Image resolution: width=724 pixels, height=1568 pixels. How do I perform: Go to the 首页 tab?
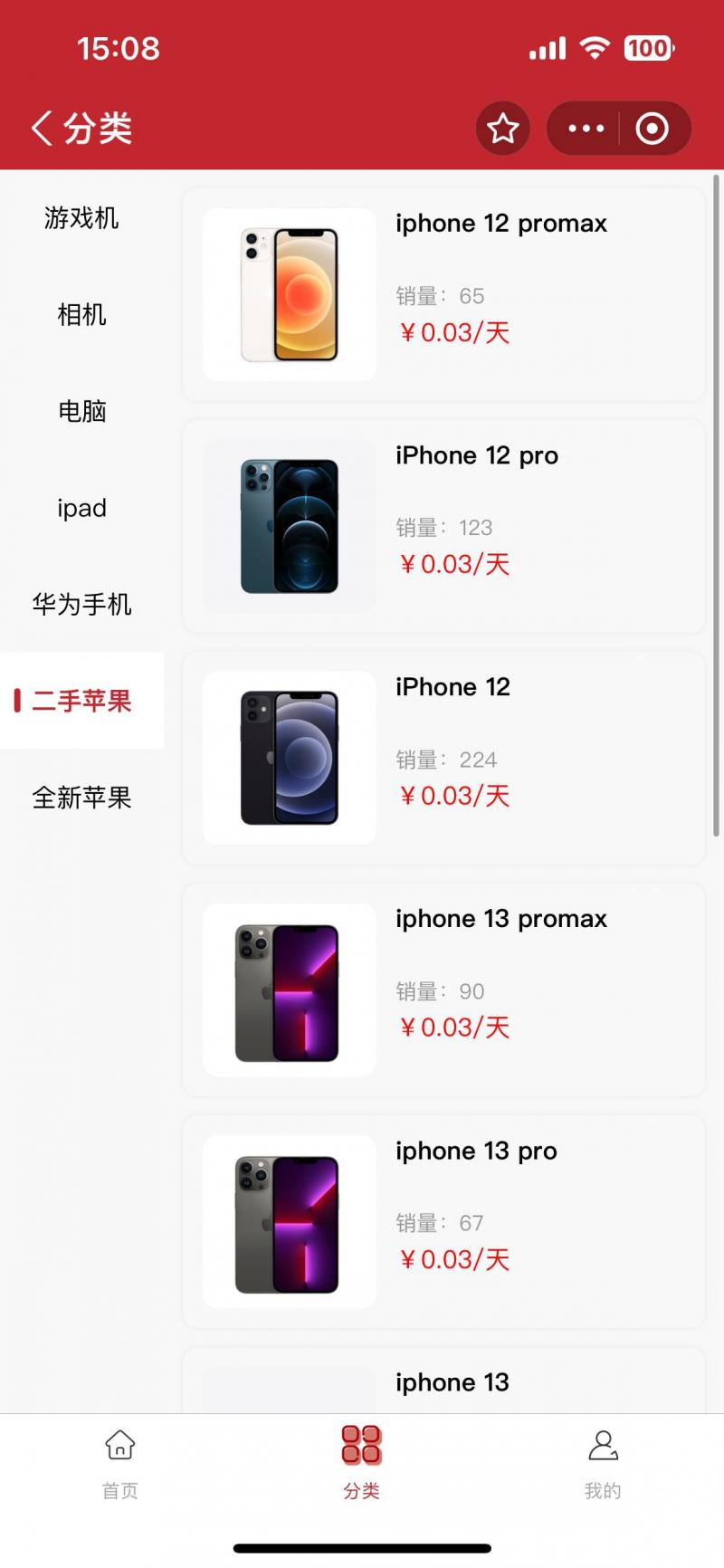point(120,1463)
